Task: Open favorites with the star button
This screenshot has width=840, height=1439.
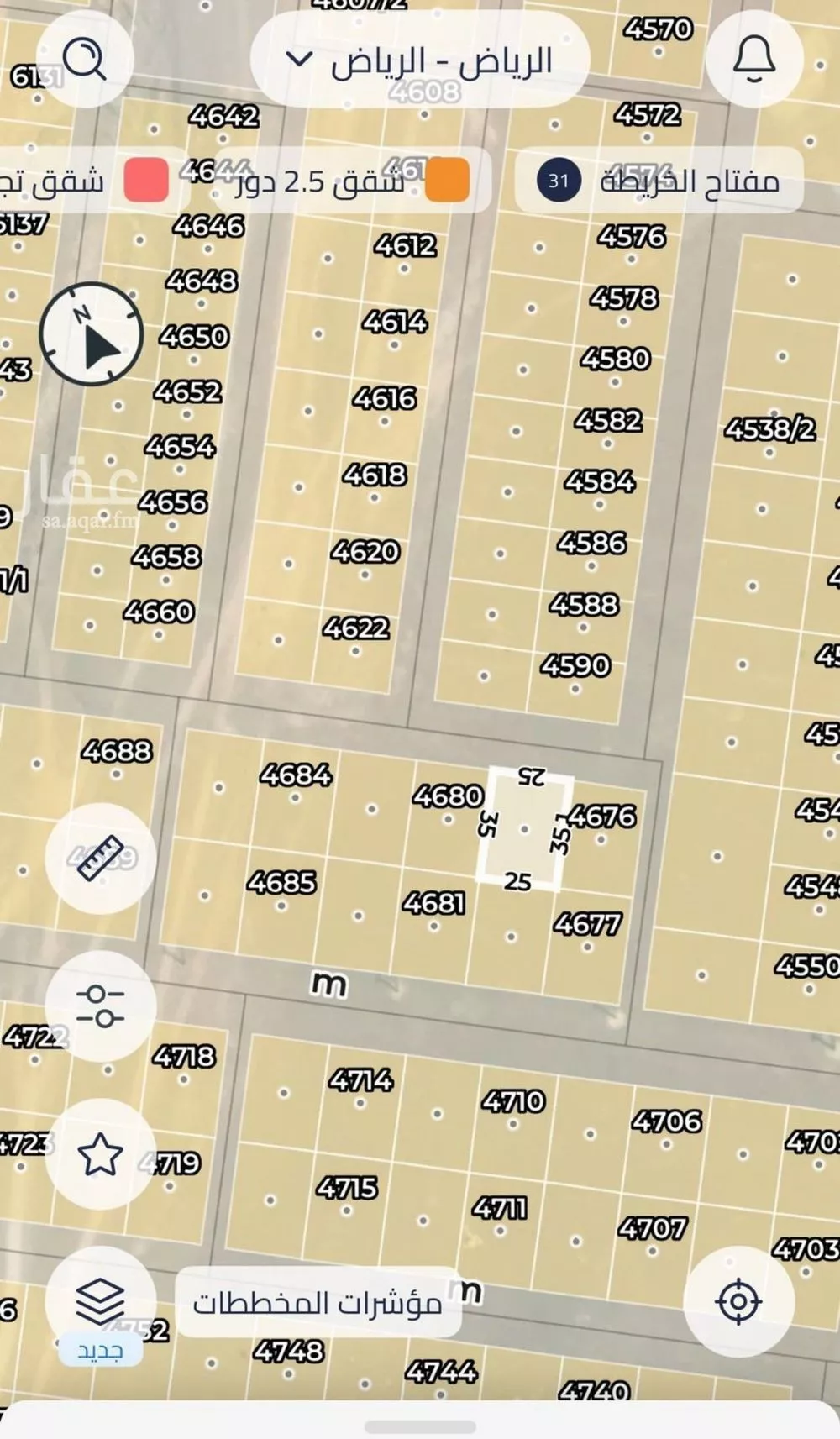Action: click(101, 1153)
